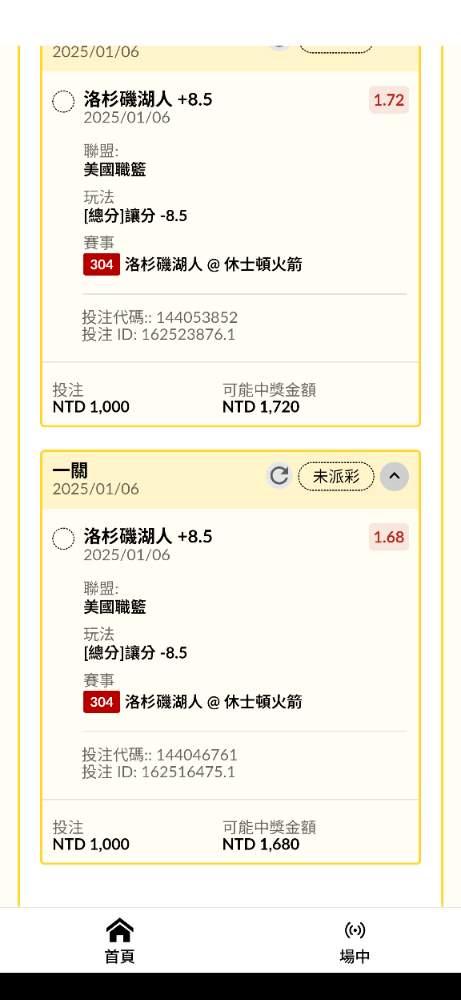Tap the 未派彩 status chip
461x1000 pixels.
335,476
